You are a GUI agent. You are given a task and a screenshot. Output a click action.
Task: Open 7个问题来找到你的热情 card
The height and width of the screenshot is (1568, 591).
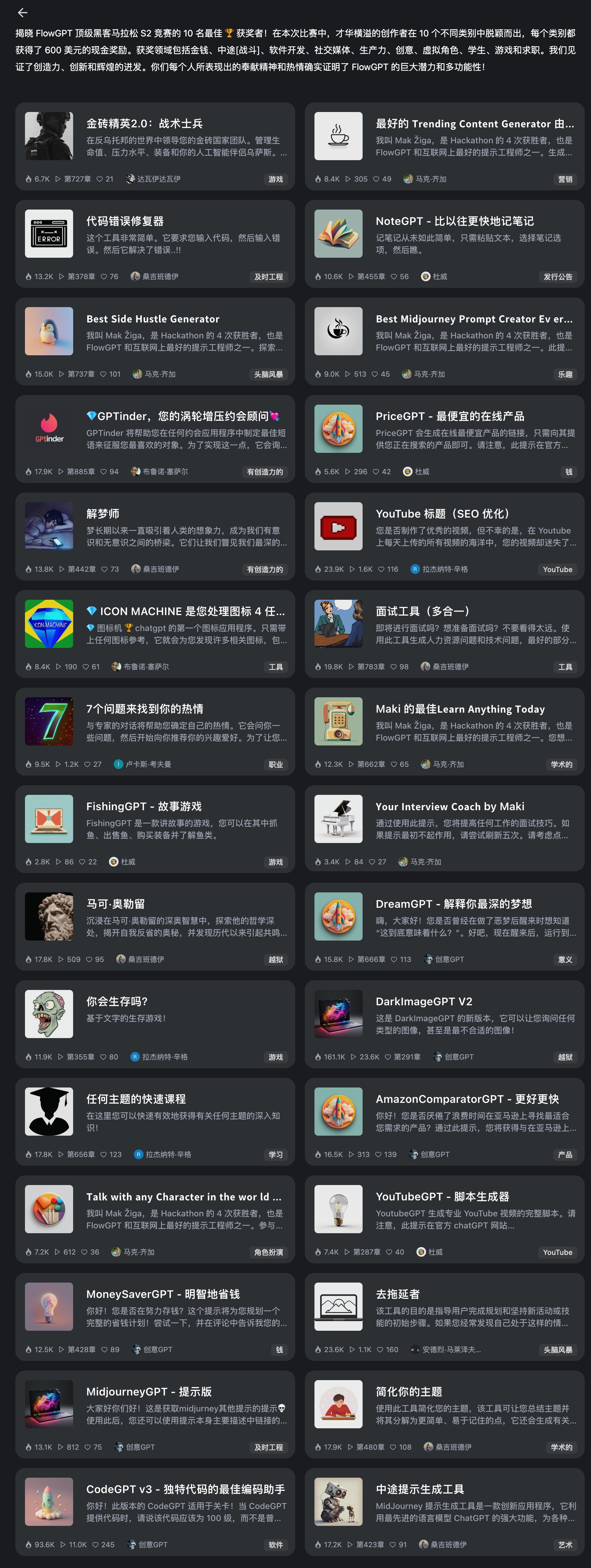[155, 730]
